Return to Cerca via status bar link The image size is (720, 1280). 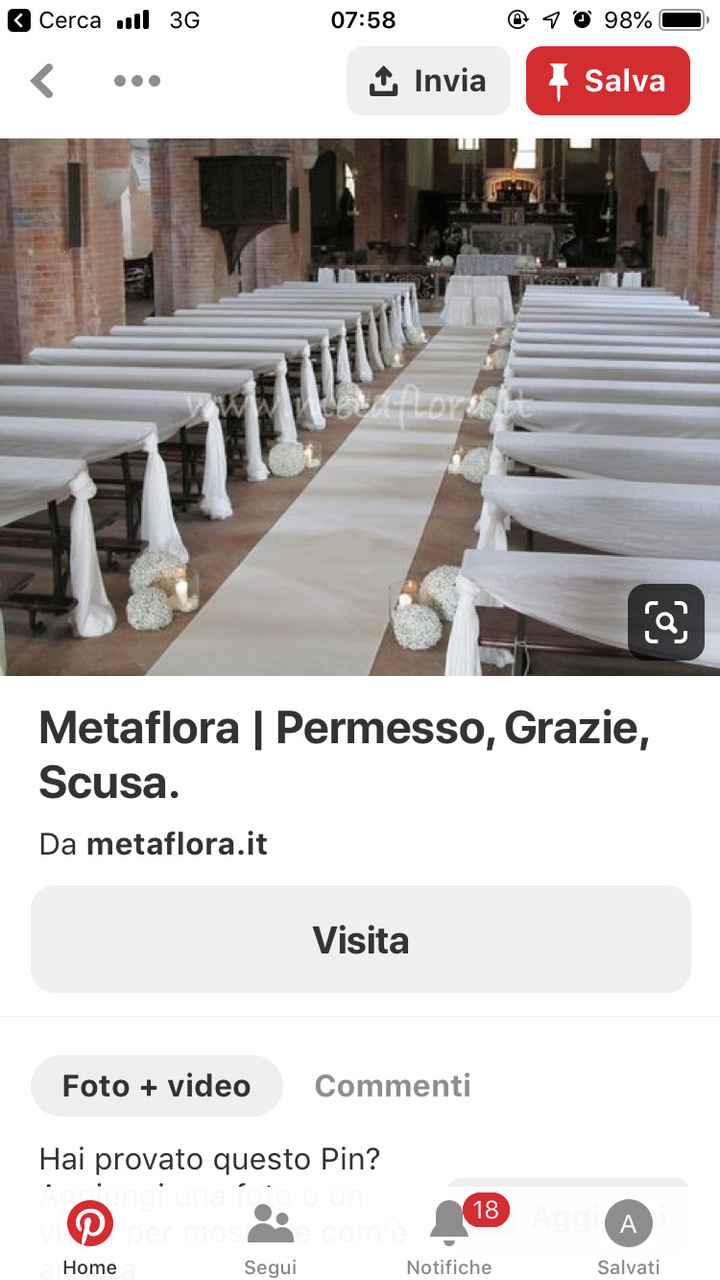tap(56, 19)
